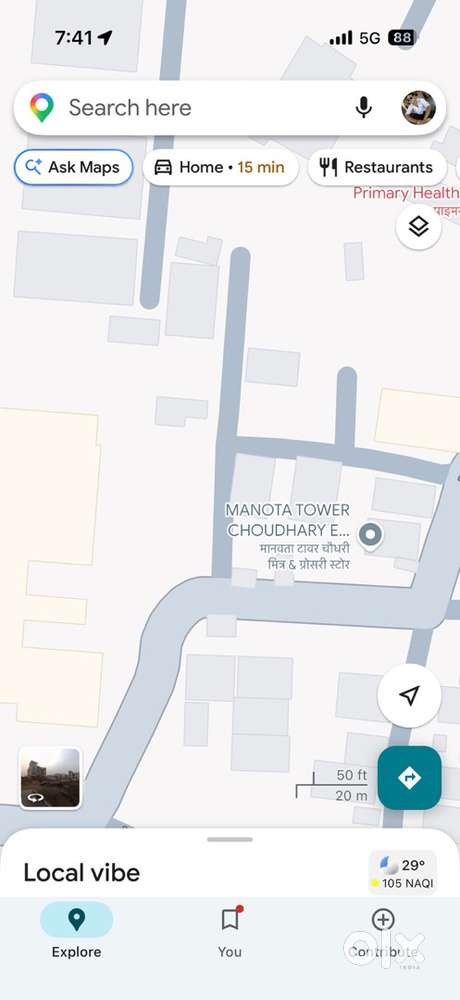Tap the Manota Tower Choudhary place pin
This screenshot has width=460, height=1000.
370,536
